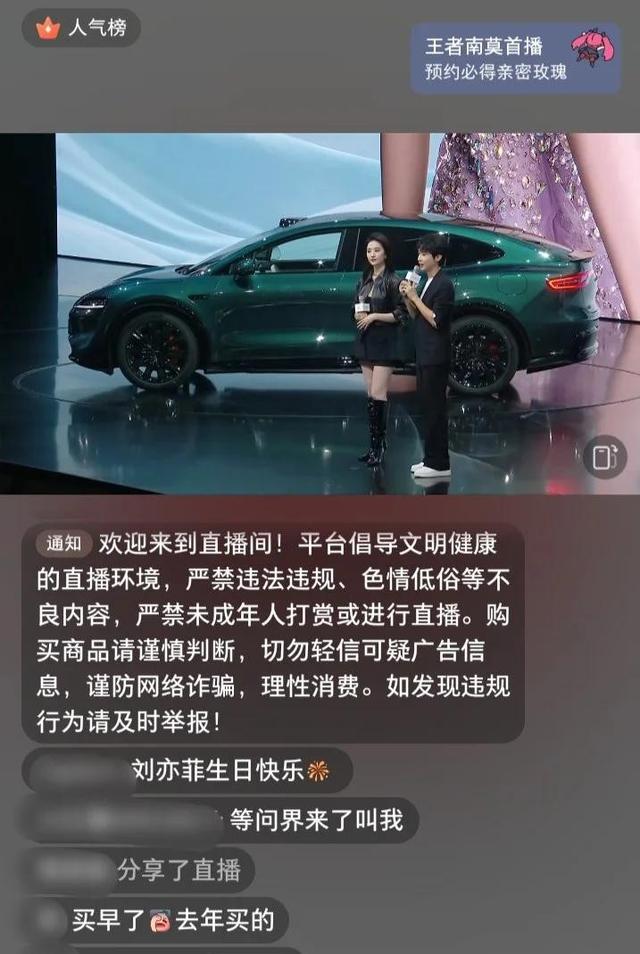This screenshot has height=954, width=640.
Task: Open the 王者南莫首播 reservation banner
Action: tap(515, 58)
